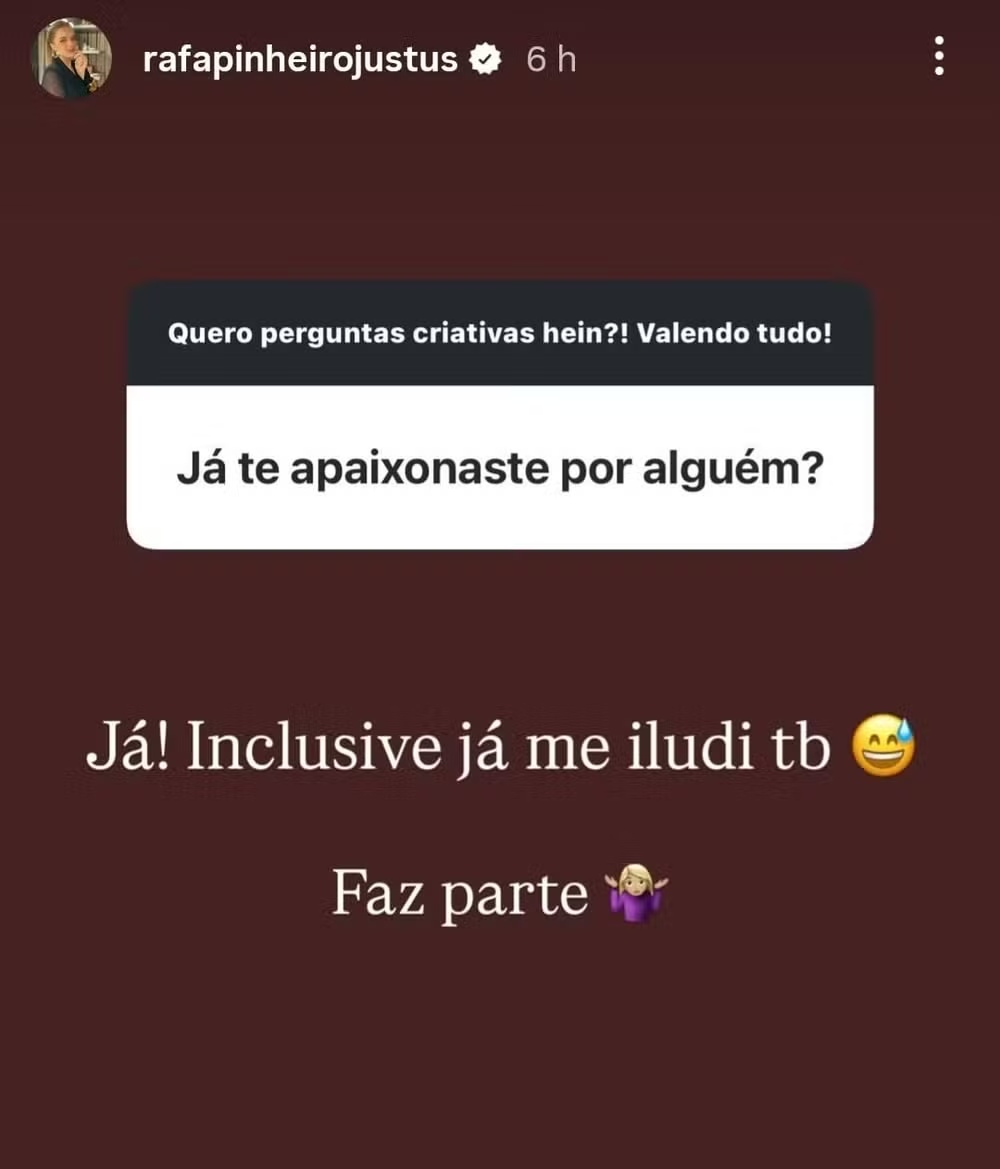Tap the story background below the text
The width and height of the screenshot is (1000, 1169).
coord(500,1050)
